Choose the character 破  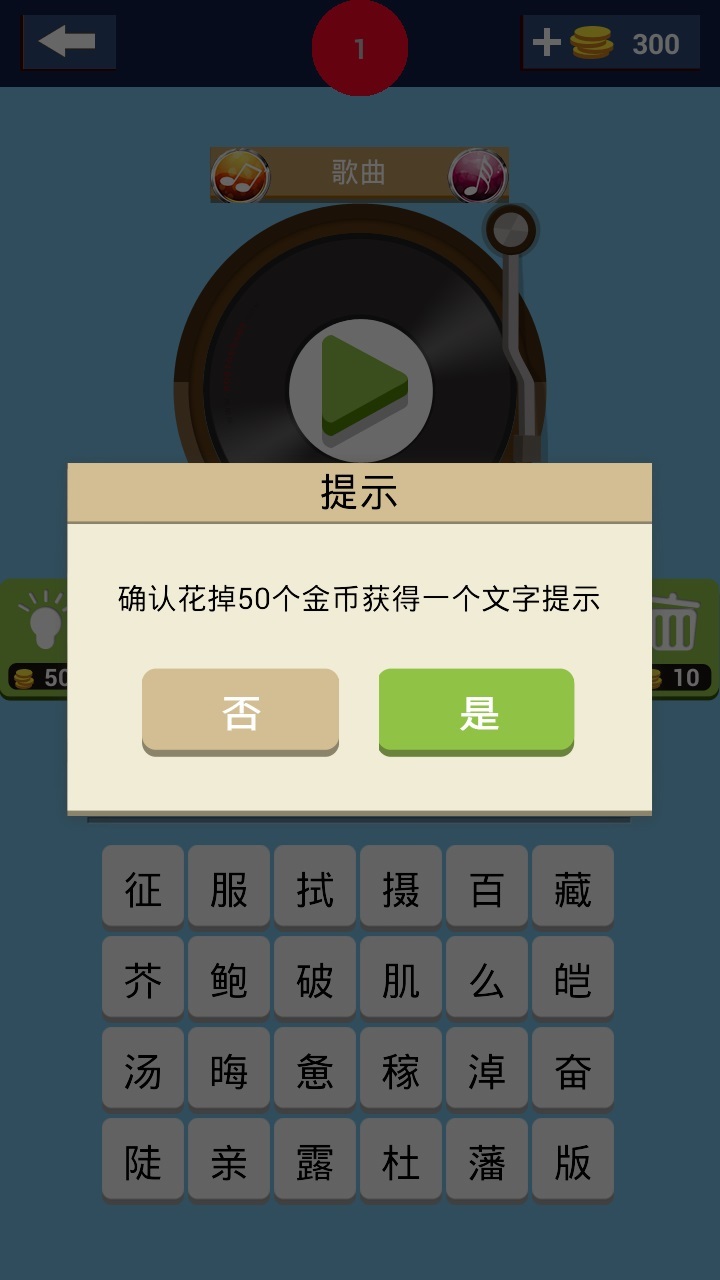(x=315, y=979)
